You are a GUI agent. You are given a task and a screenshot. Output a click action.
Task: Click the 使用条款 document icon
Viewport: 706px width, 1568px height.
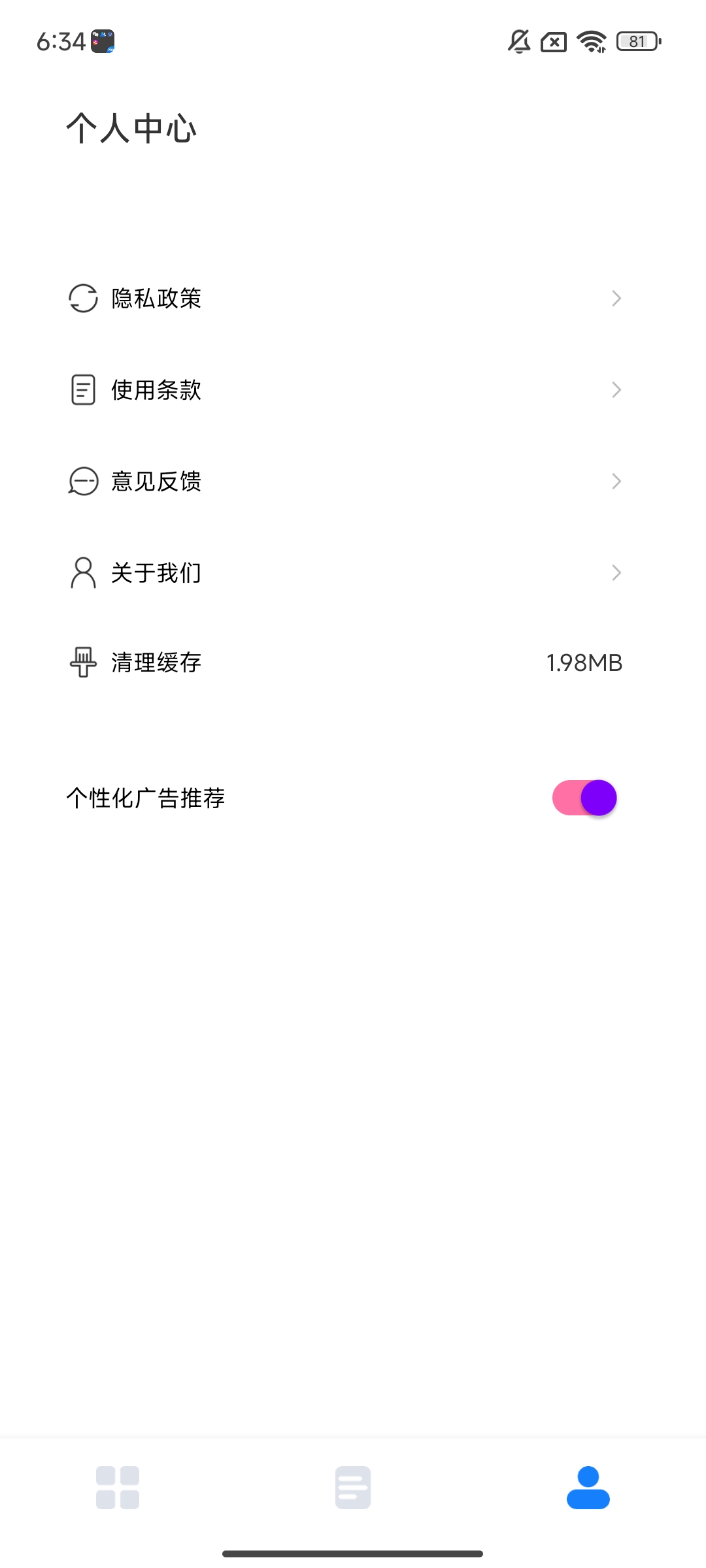click(82, 390)
